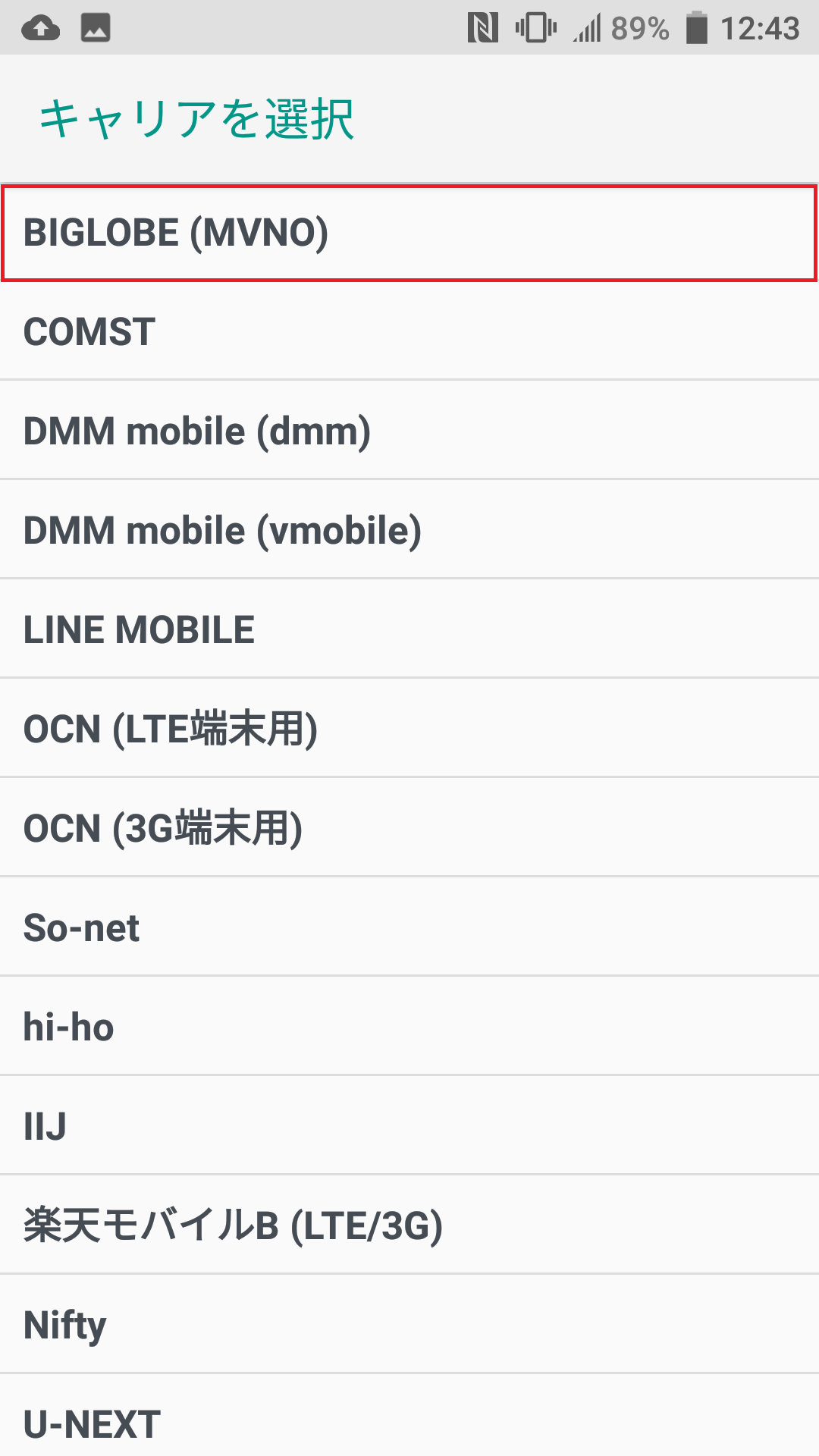Select 楽天モバイルB (LTE/3G) carrier
Viewport: 819px width, 1456px height.
(409, 1226)
